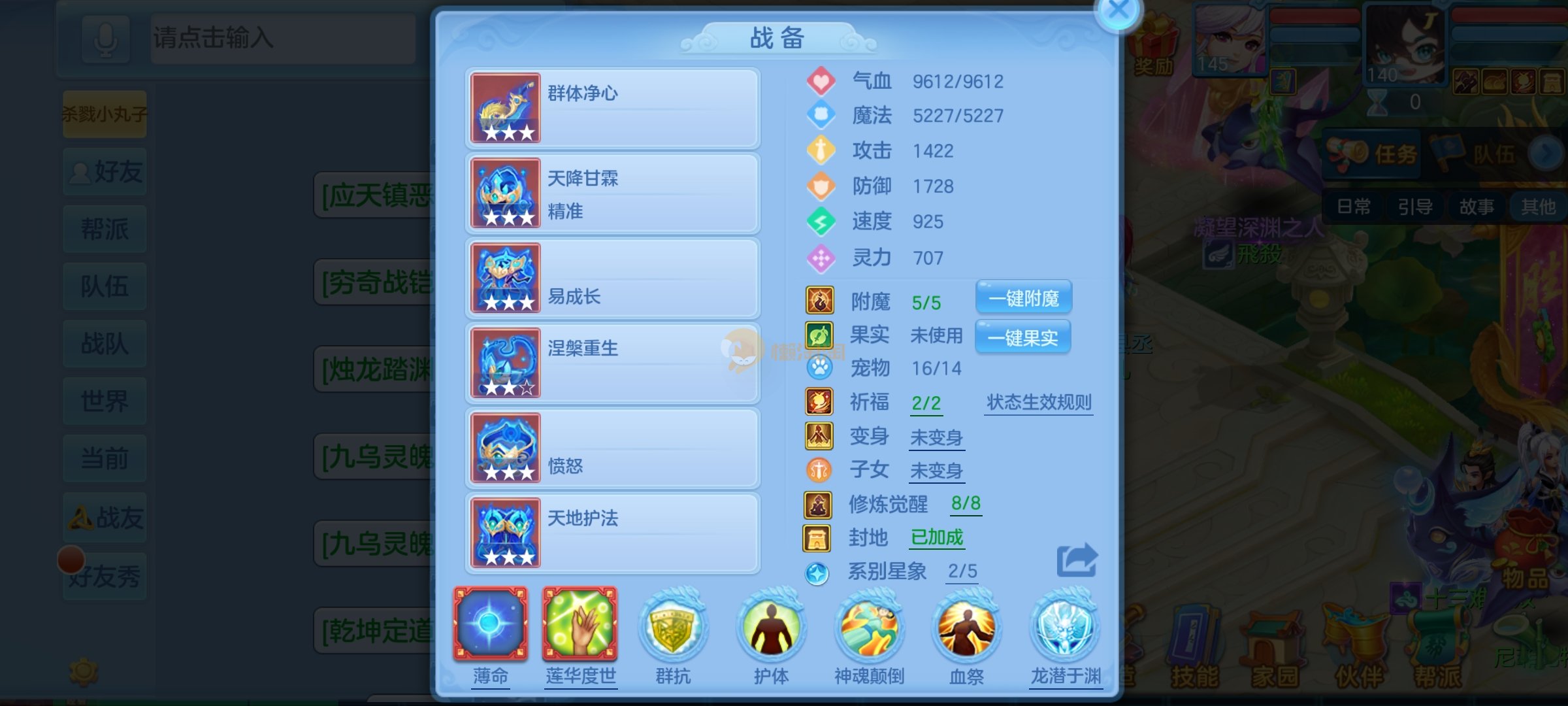Check 修炼觉醒 8/8 details

click(x=966, y=503)
